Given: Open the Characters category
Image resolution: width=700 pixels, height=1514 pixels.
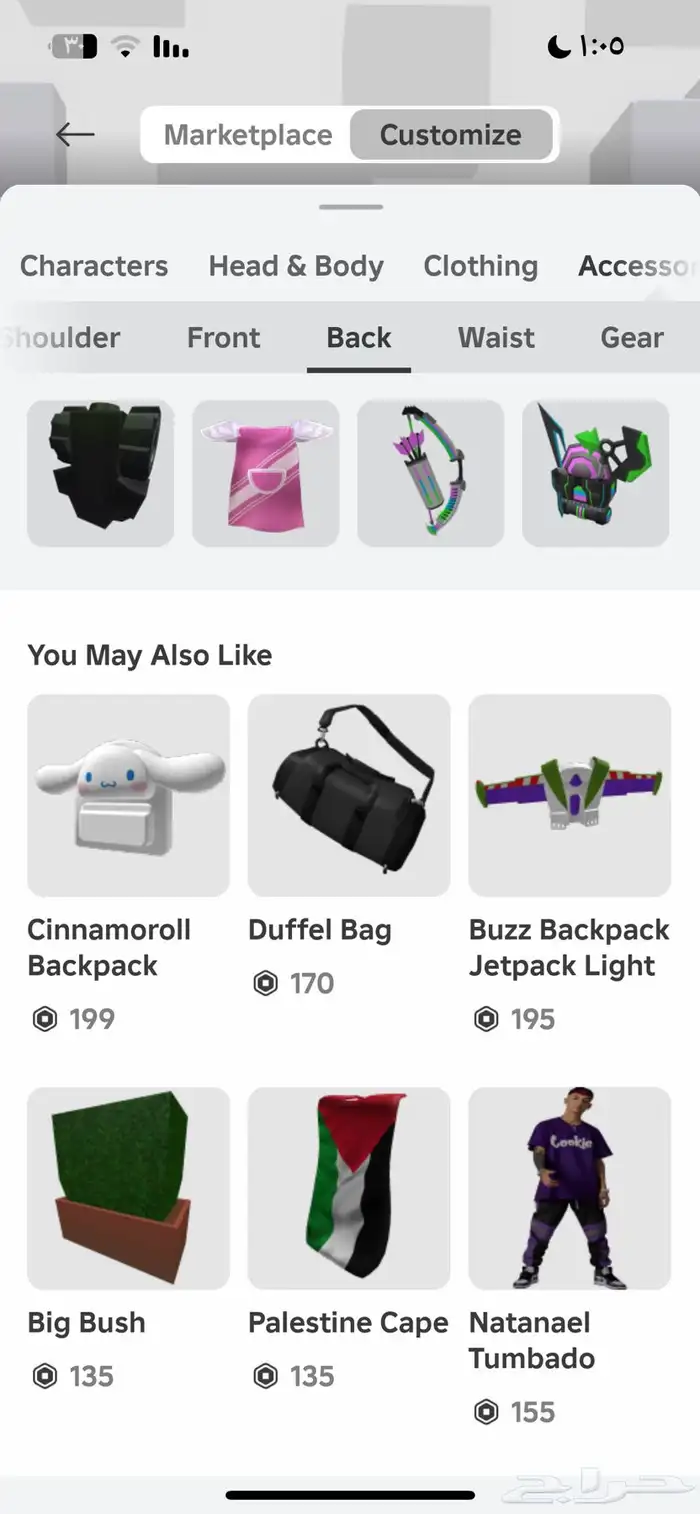Looking at the screenshot, I should 94,266.
